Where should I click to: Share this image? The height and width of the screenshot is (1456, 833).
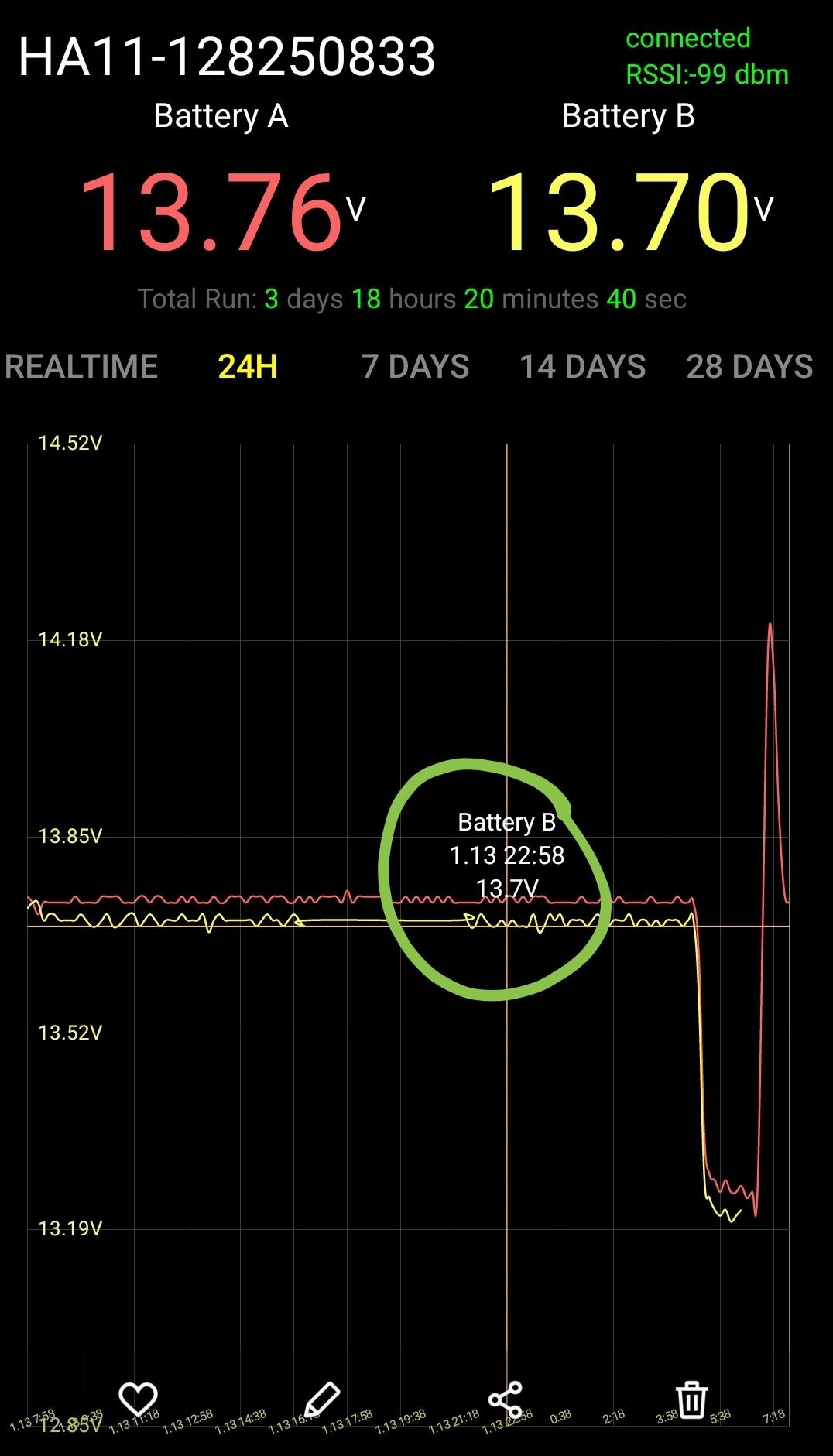pos(506,1399)
